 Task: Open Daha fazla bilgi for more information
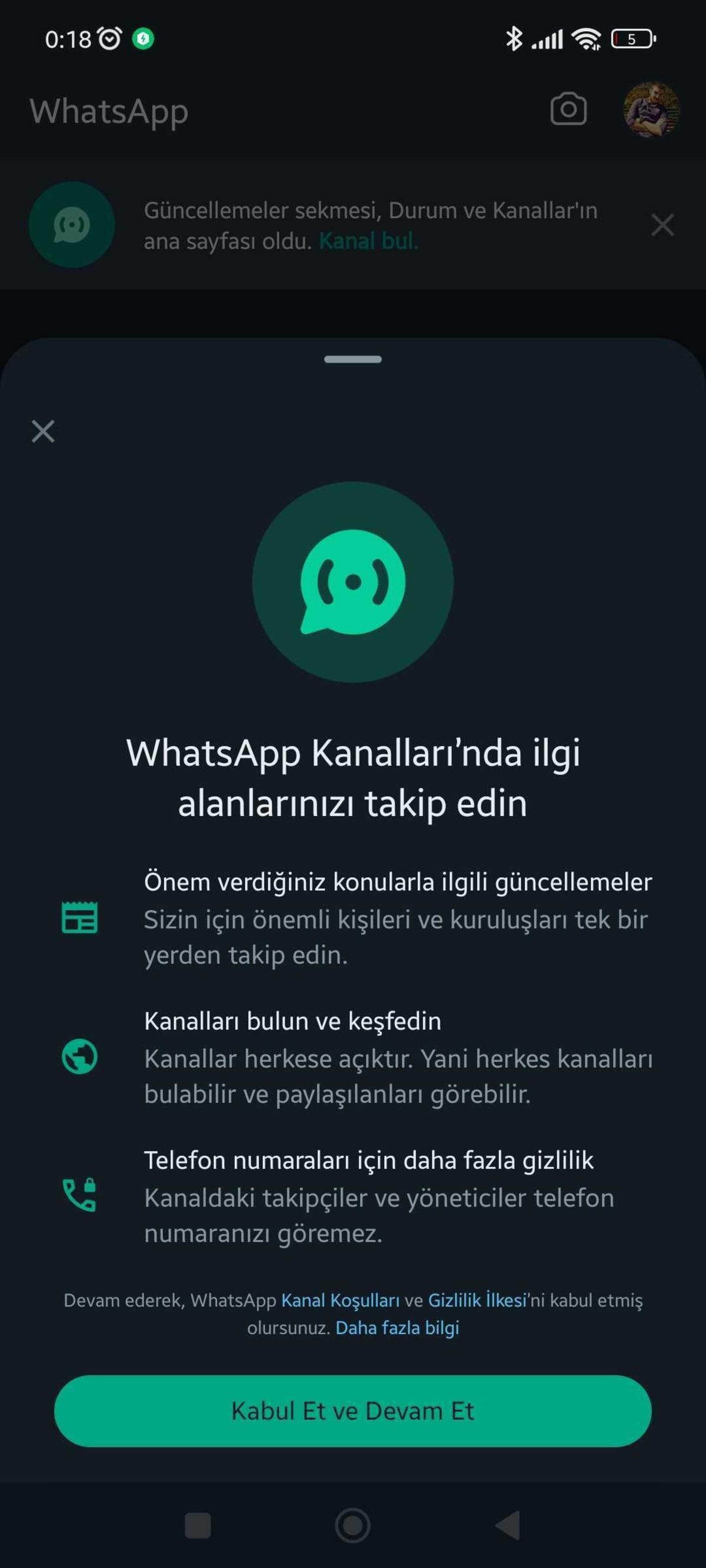pyautogui.click(x=397, y=1328)
